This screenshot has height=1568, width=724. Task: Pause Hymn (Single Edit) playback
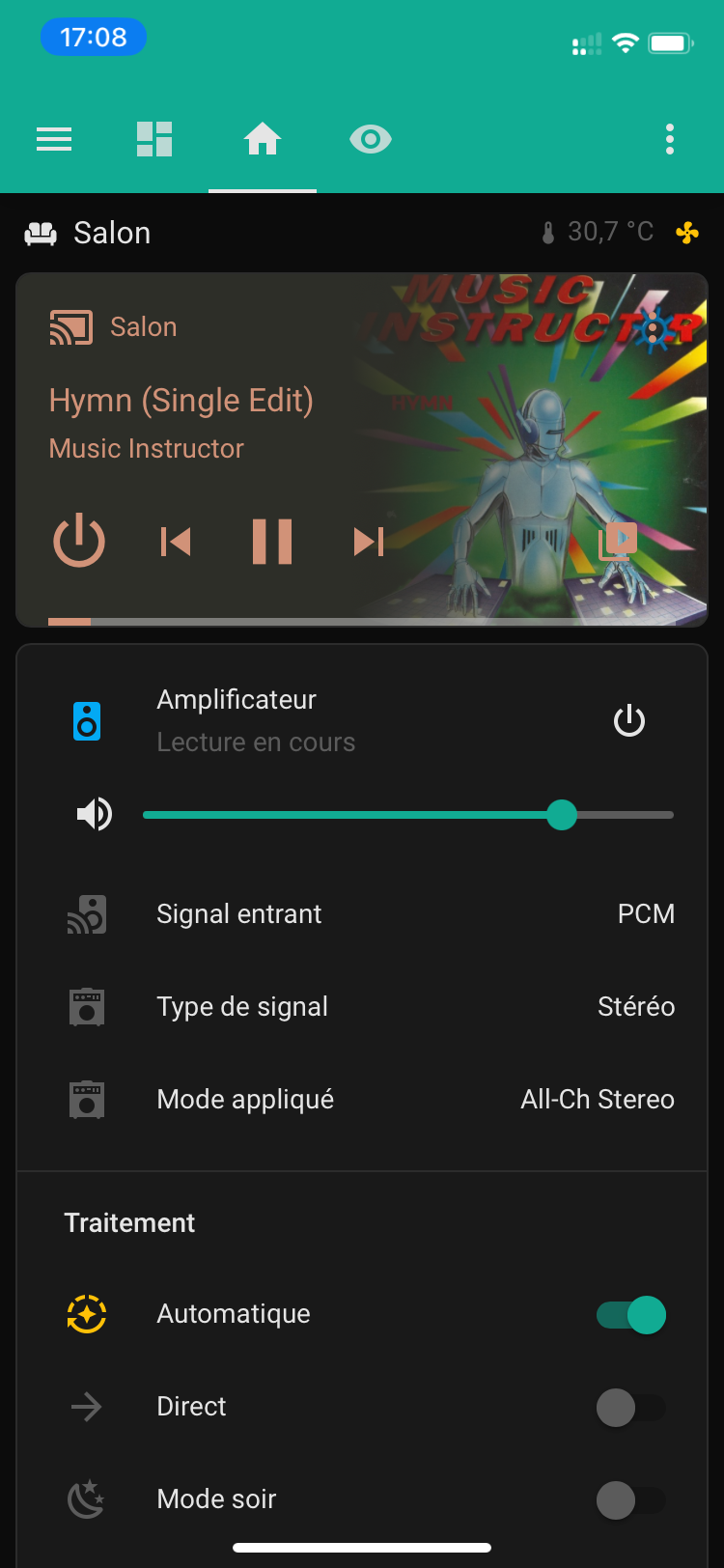point(272,542)
